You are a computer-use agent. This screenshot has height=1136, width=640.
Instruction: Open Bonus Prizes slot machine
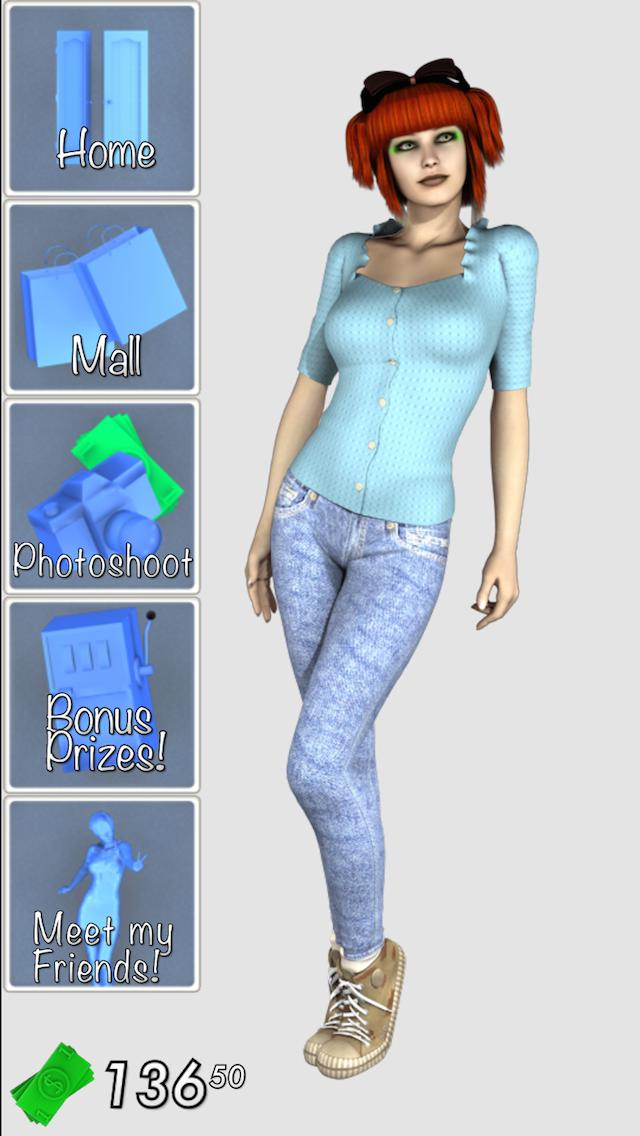pos(102,693)
